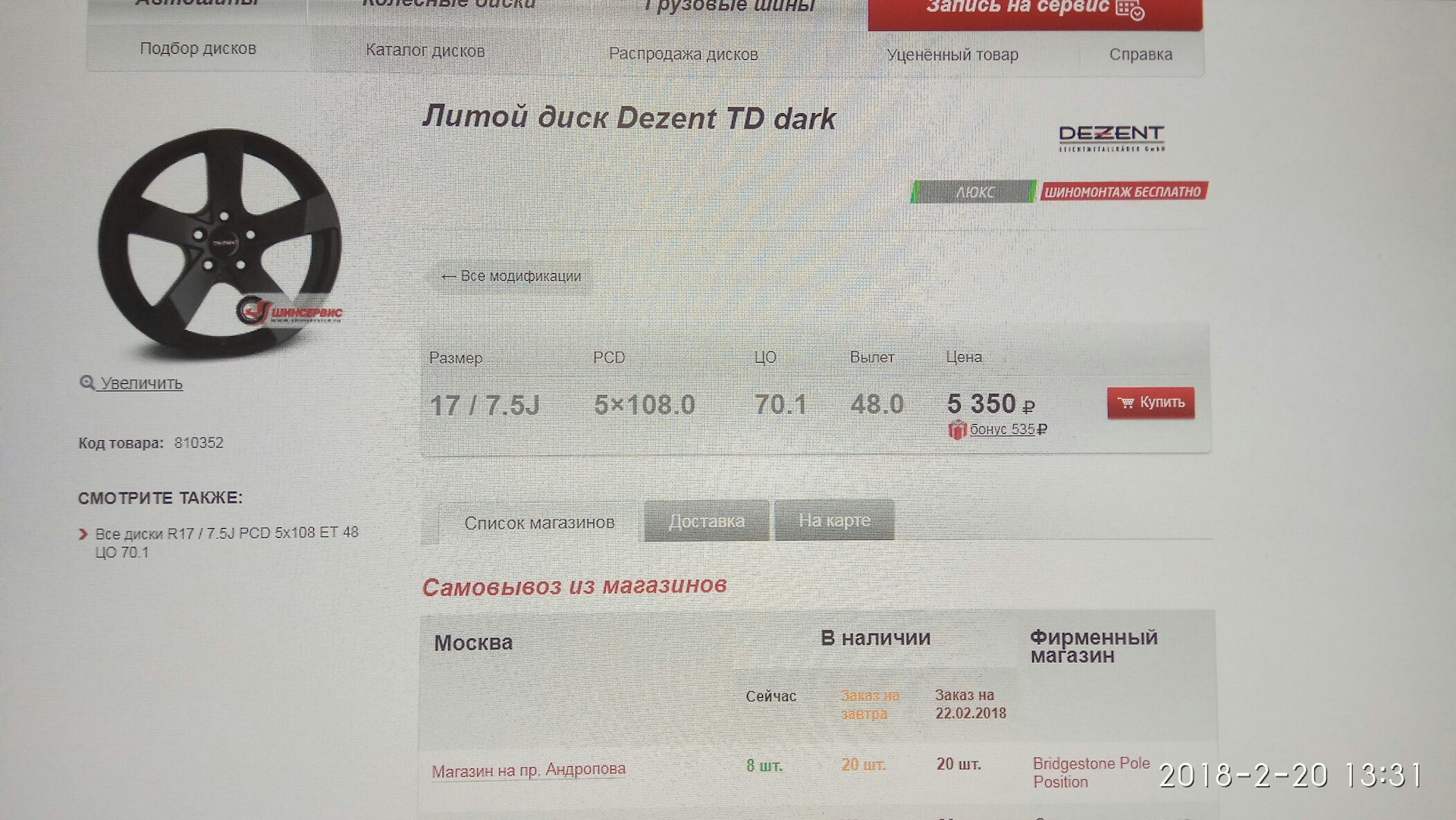Switch to the Доставка tab
Image resolution: width=1456 pixels, height=820 pixels.
tap(706, 521)
